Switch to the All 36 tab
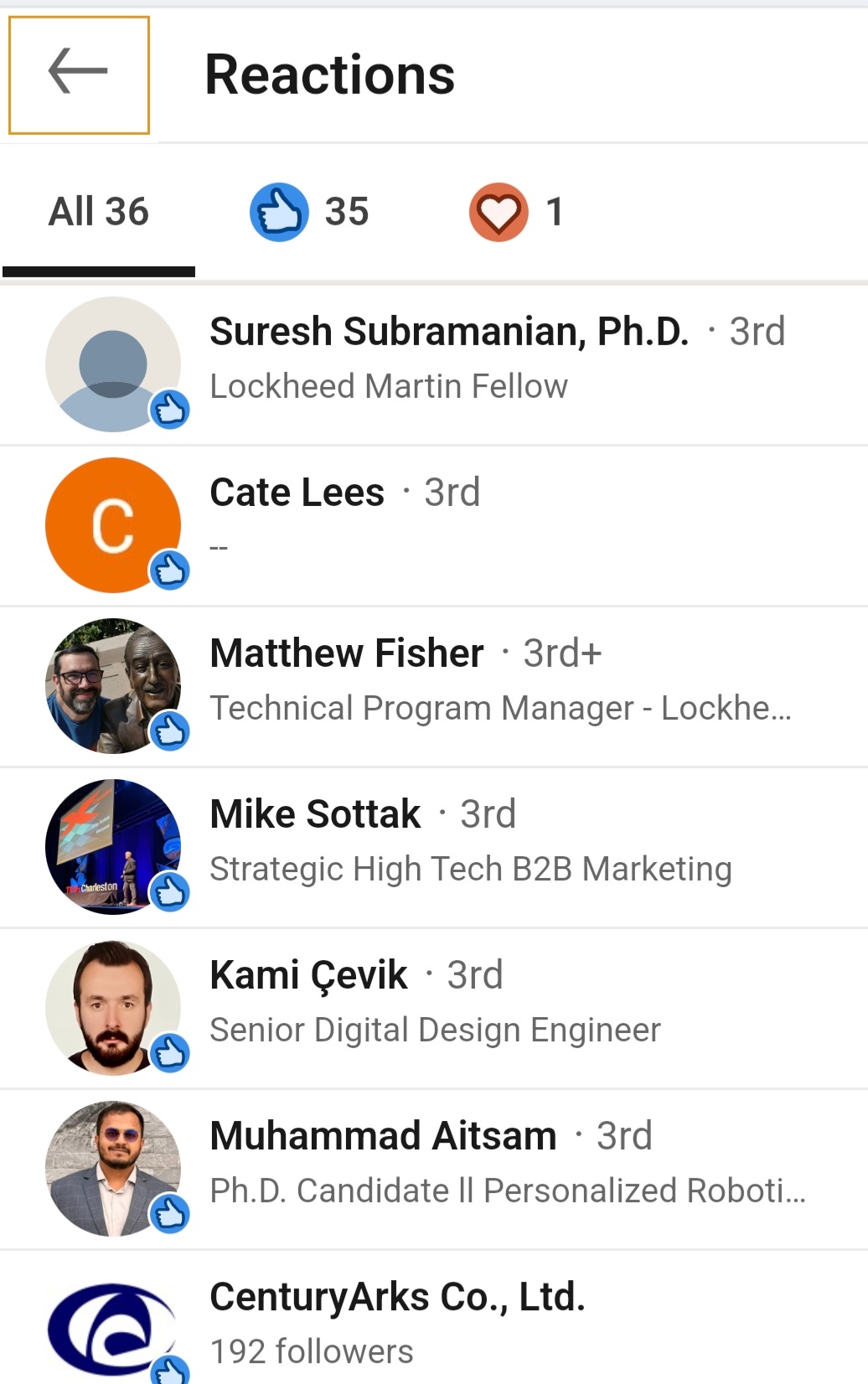 pos(98,212)
